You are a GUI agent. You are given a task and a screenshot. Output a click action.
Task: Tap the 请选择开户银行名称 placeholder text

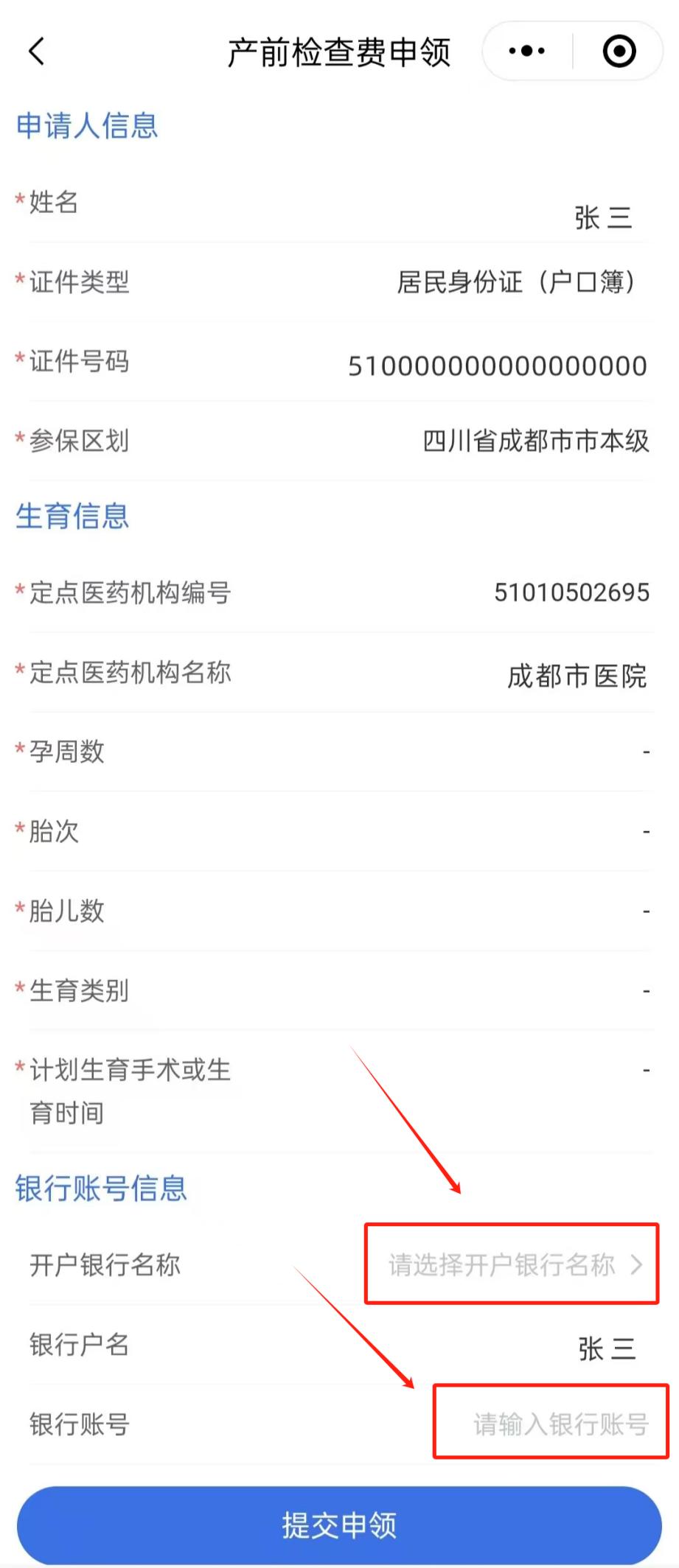(x=501, y=1265)
